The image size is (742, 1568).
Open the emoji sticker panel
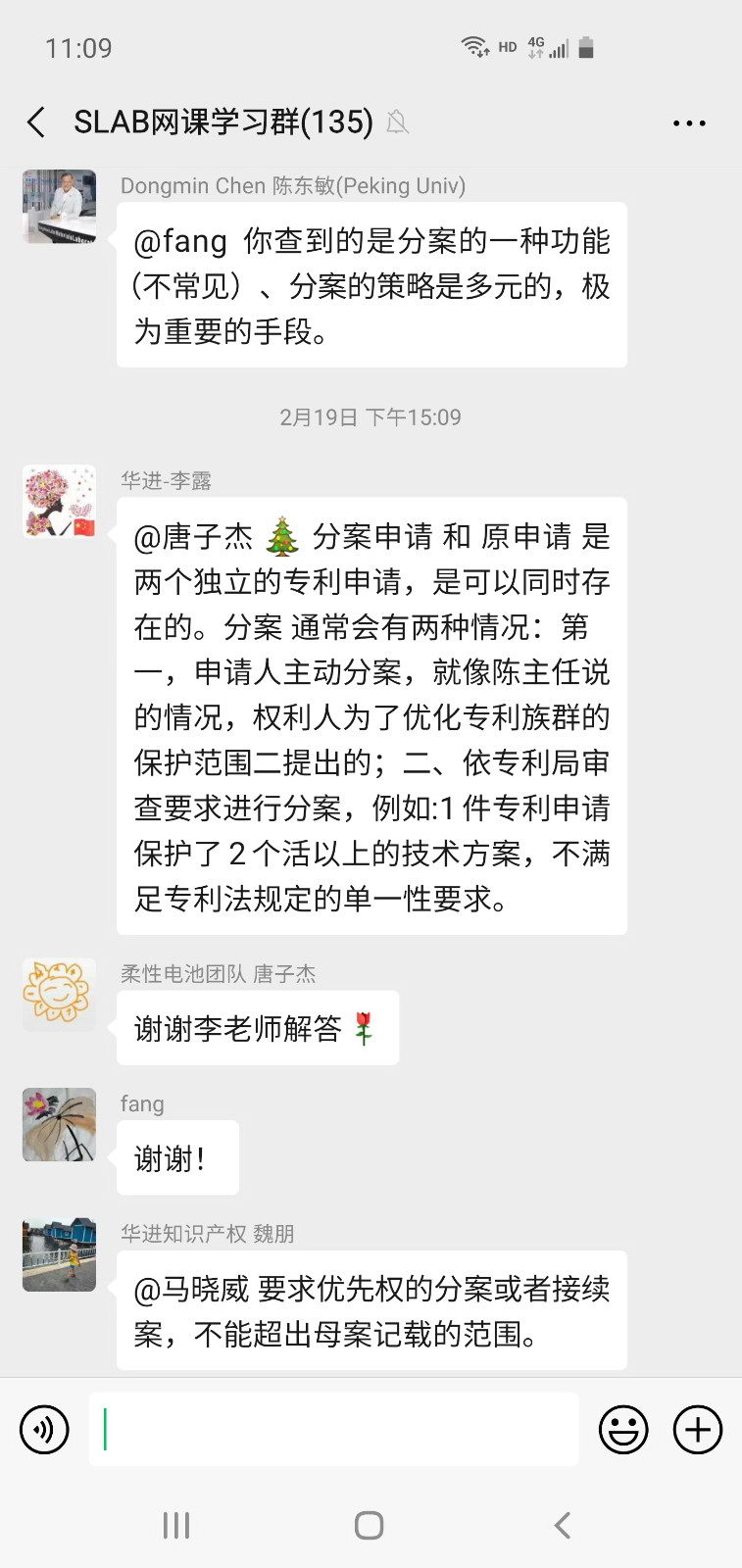[x=623, y=1430]
